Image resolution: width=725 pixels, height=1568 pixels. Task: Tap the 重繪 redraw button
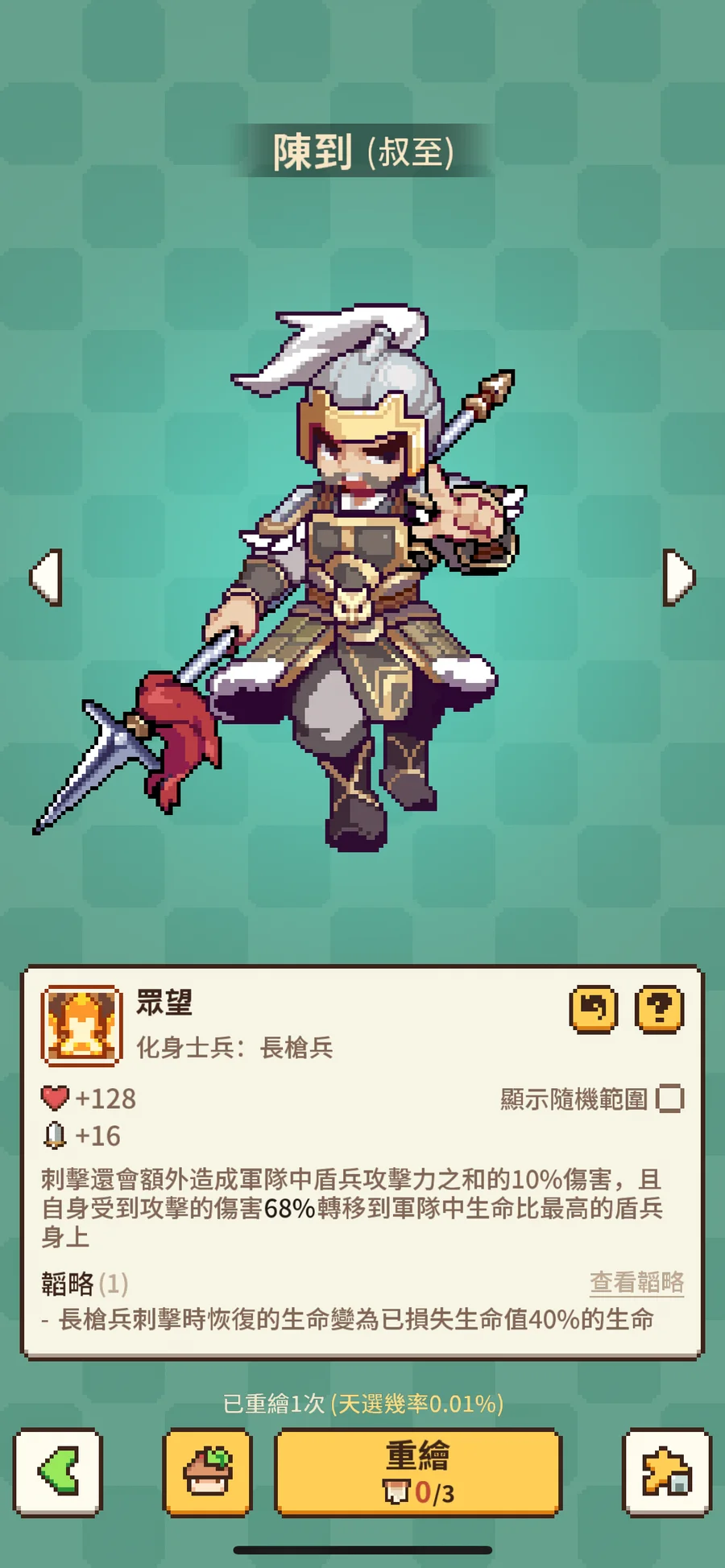click(418, 1472)
